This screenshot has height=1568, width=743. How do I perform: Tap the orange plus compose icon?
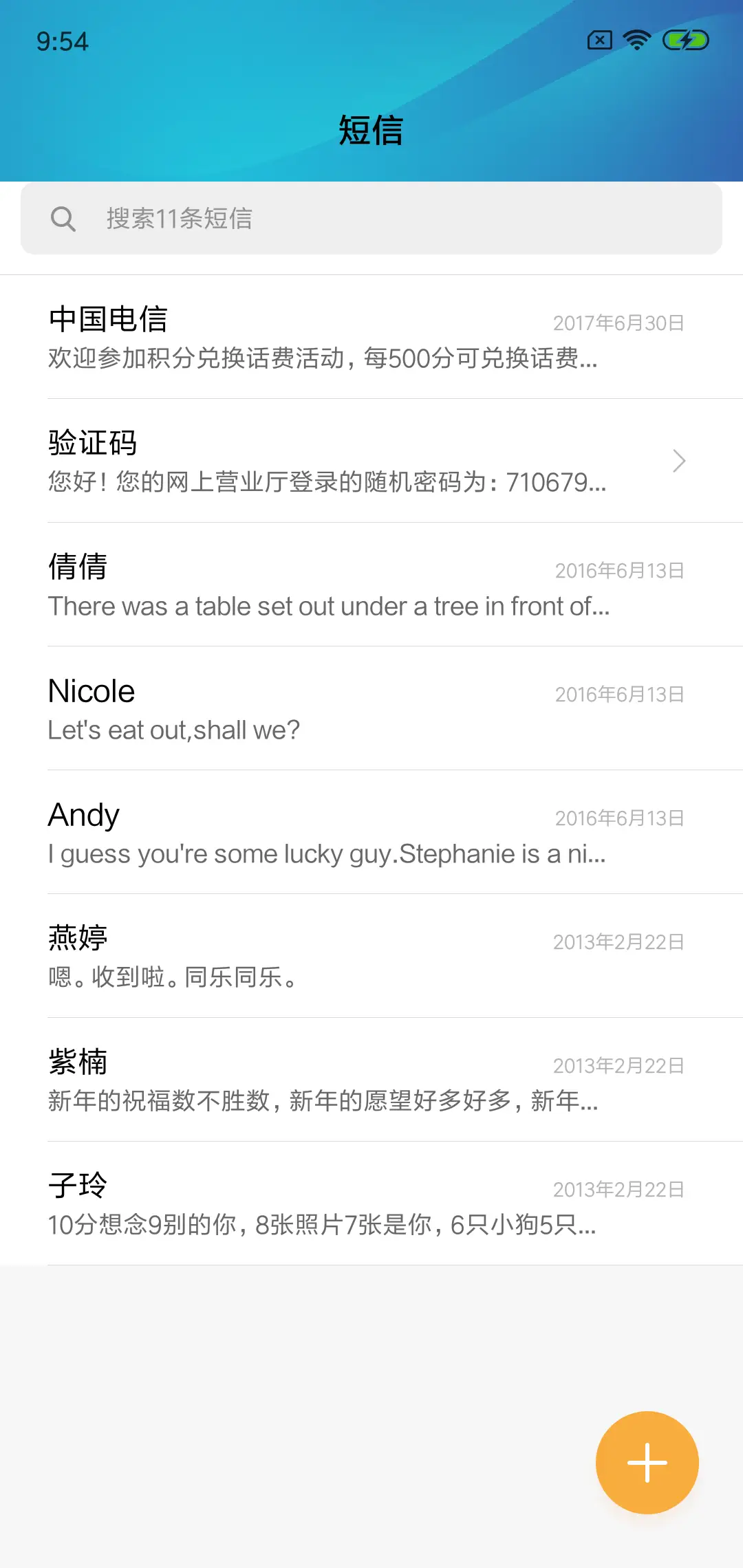646,1462
